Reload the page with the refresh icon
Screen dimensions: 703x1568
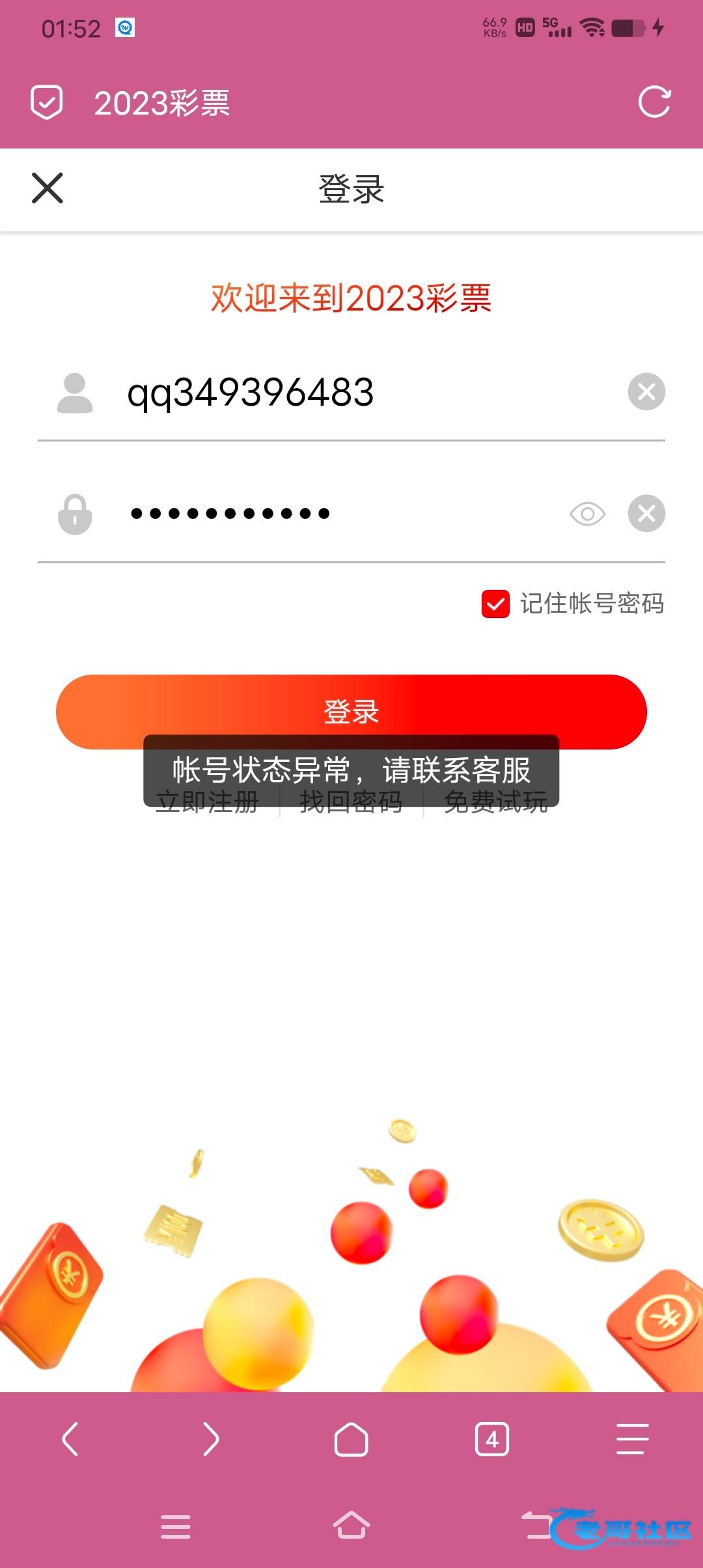654,102
